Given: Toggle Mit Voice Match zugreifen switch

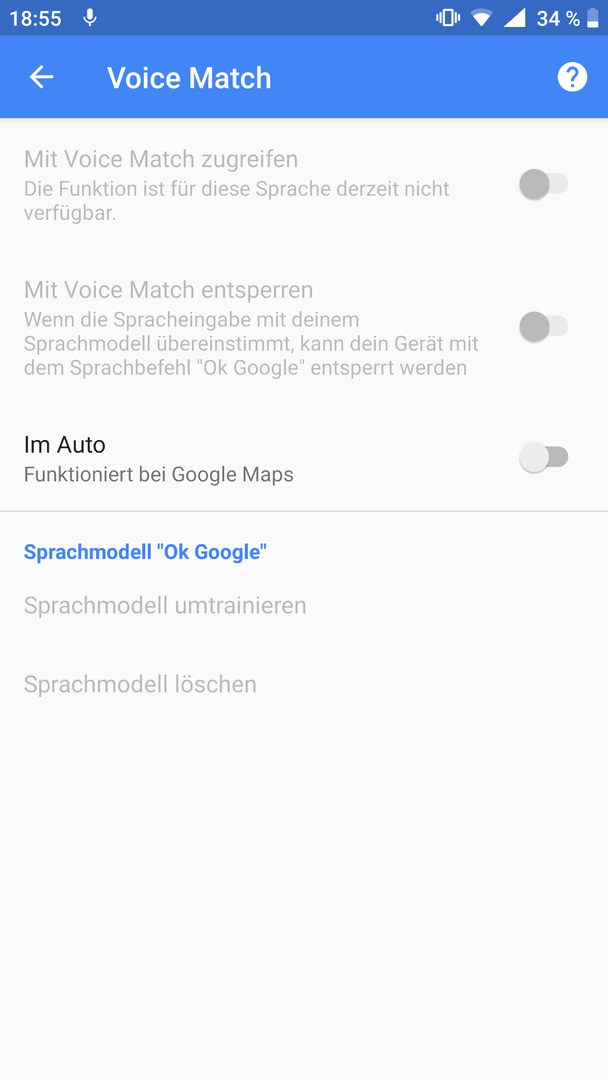Looking at the screenshot, I should [544, 185].
